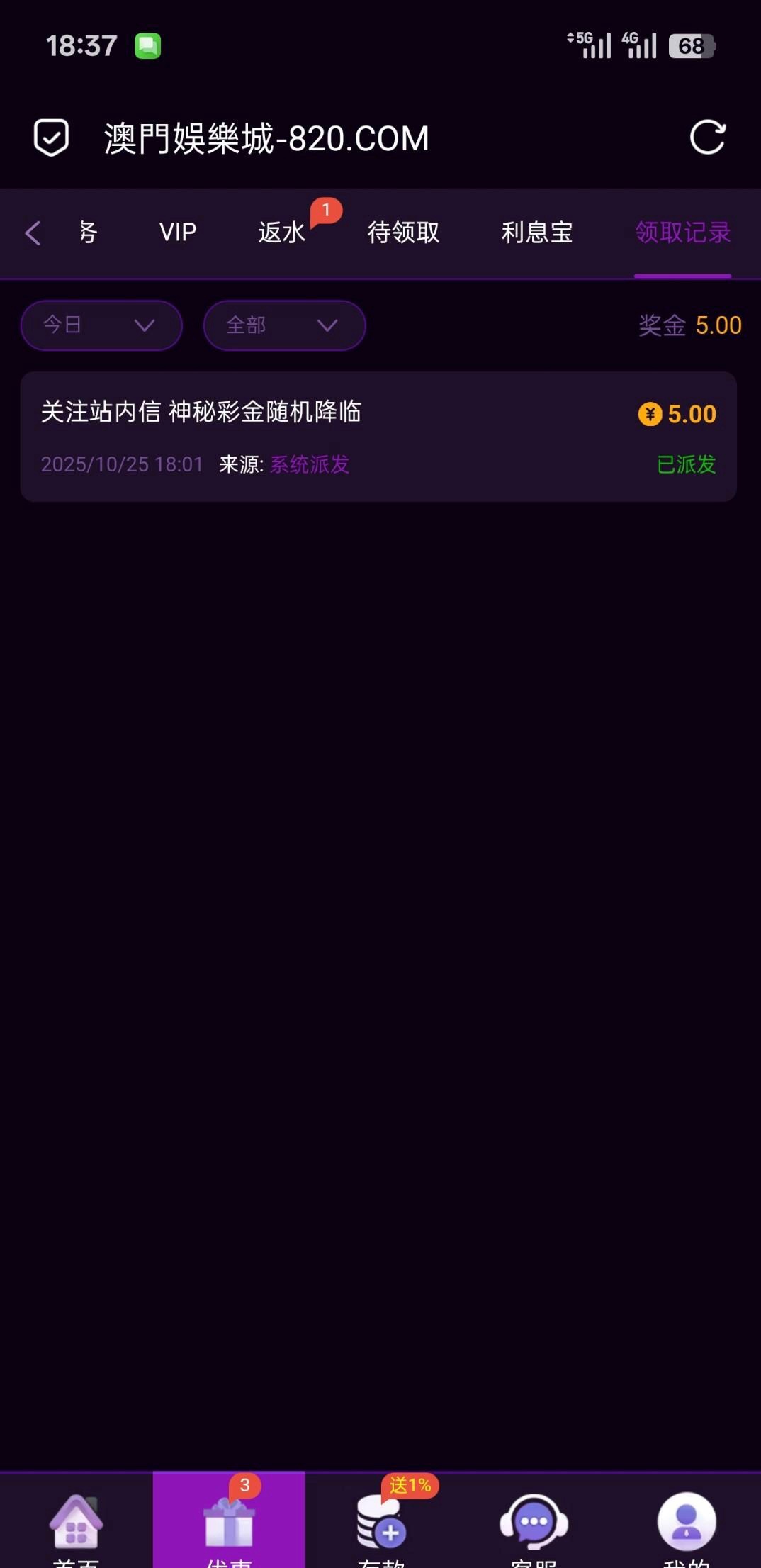Open the 关注站内信 bonus record
The image size is (761, 1568).
pyautogui.click(x=378, y=437)
